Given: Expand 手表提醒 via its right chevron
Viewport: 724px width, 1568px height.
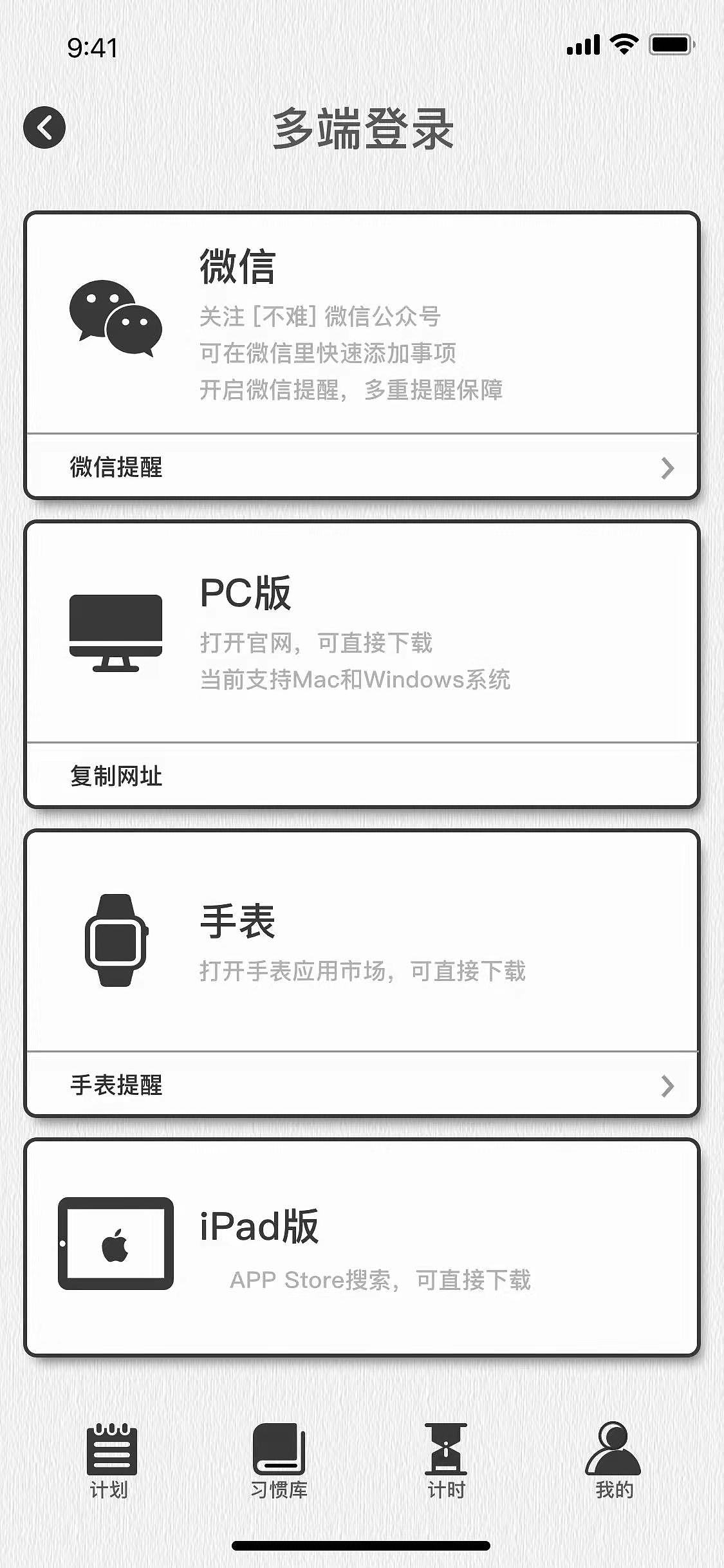Looking at the screenshot, I should click(x=667, y=1087).
